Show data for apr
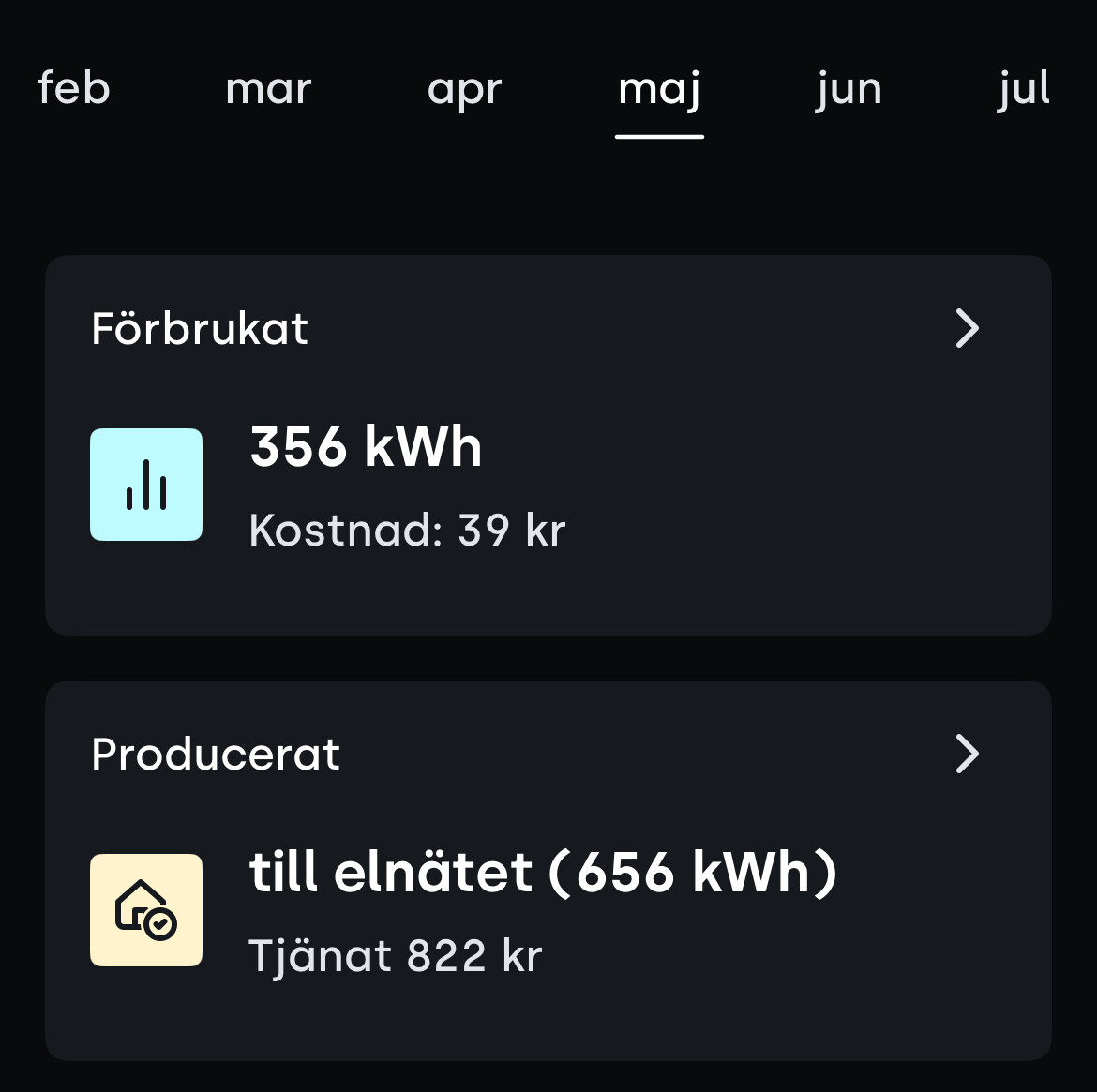1097x1092 pixels. [465, 89]
